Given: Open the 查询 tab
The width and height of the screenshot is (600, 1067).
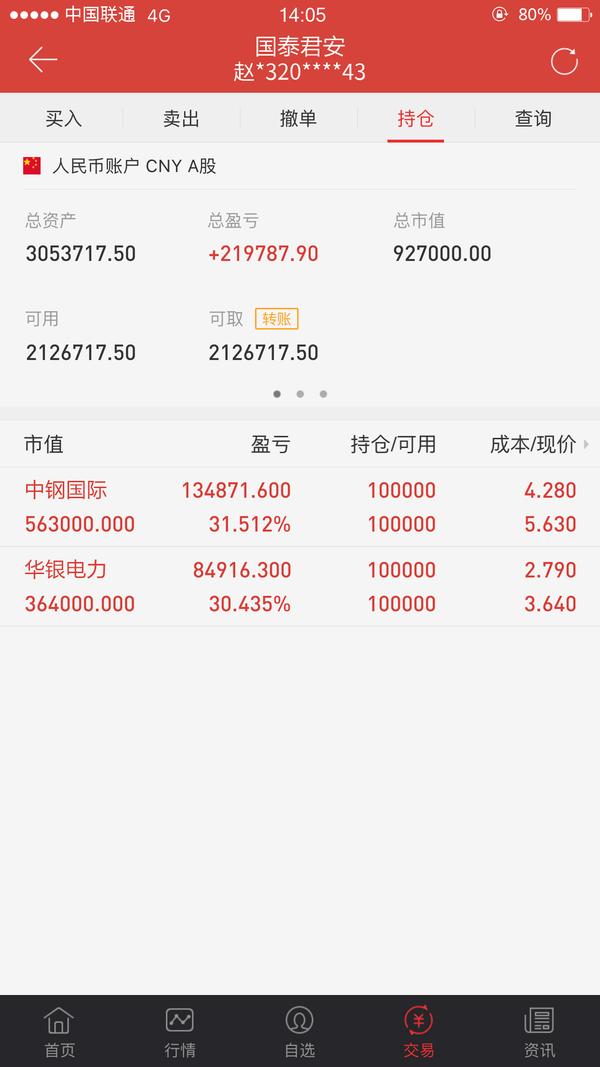Looking at the screenshot, I should click(533, 118).
